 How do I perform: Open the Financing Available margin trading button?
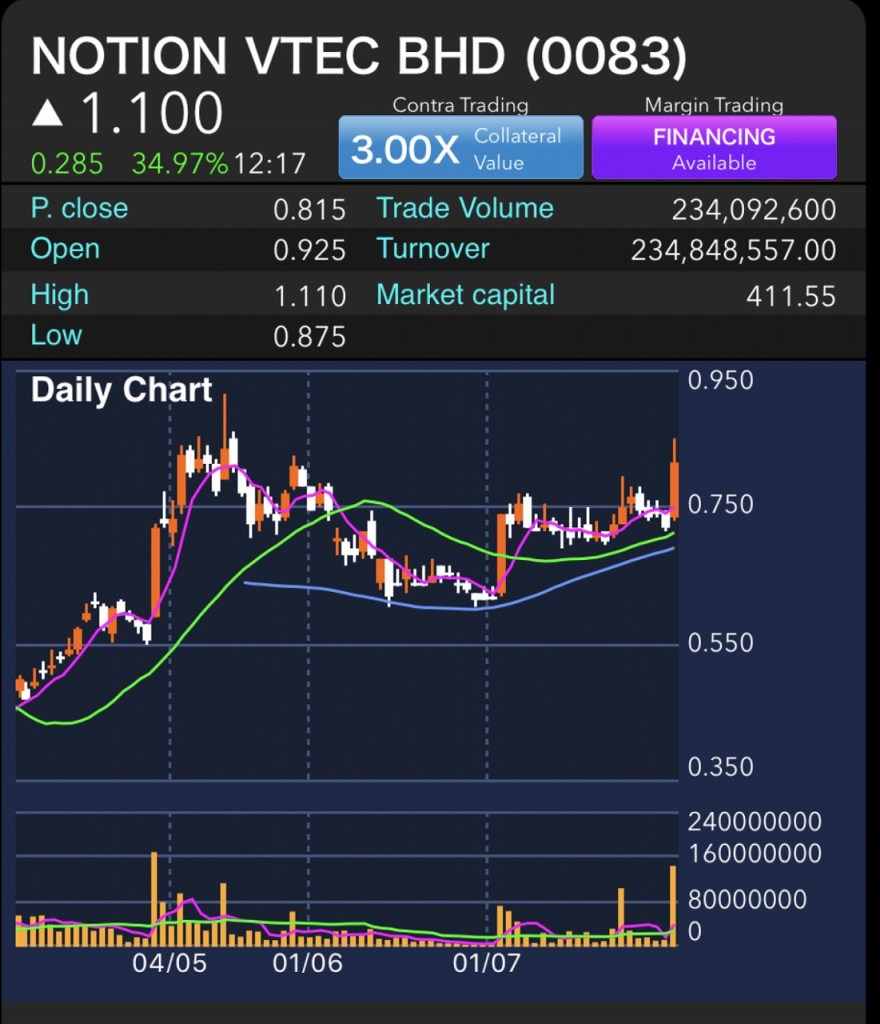tap(714, 148)
